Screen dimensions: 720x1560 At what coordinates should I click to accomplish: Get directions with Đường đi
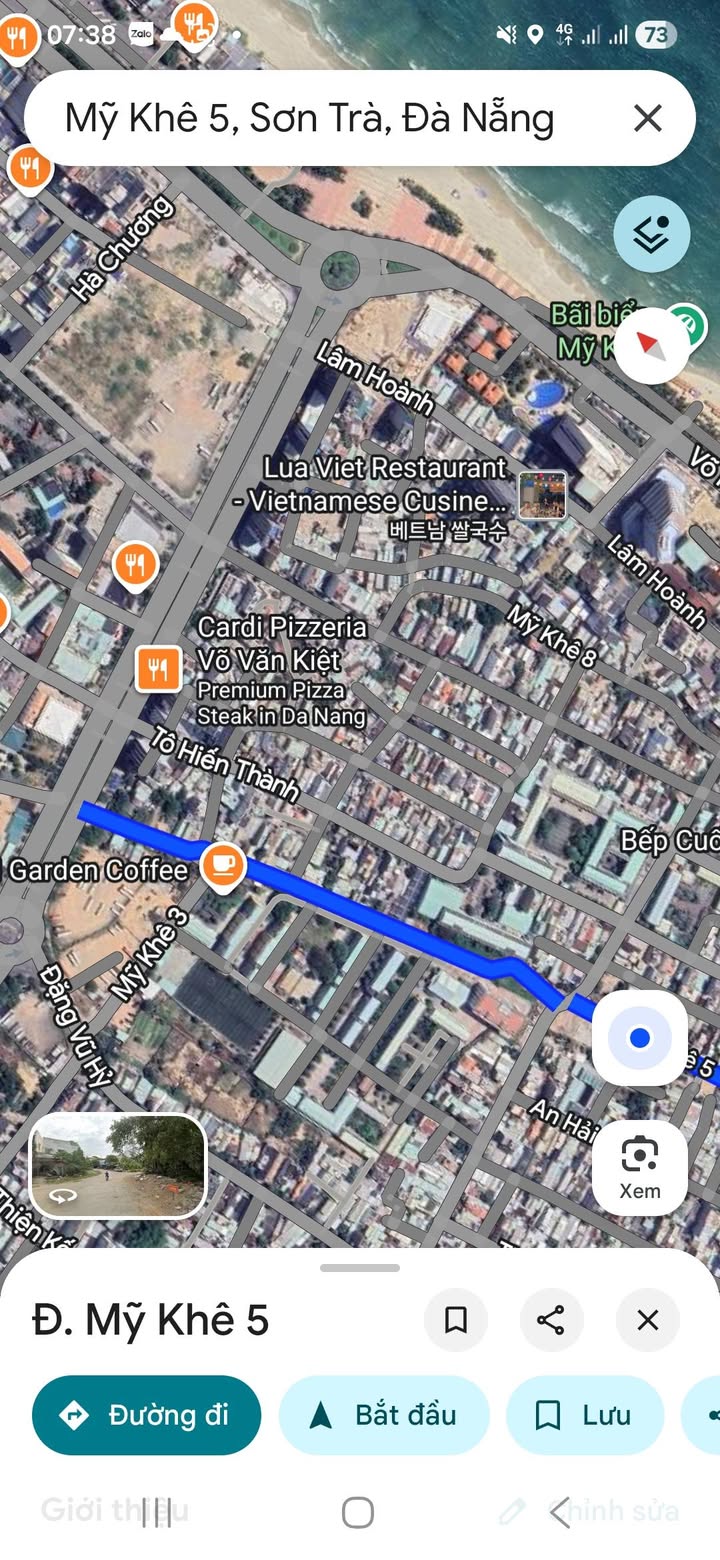(x=147, y=1415)
